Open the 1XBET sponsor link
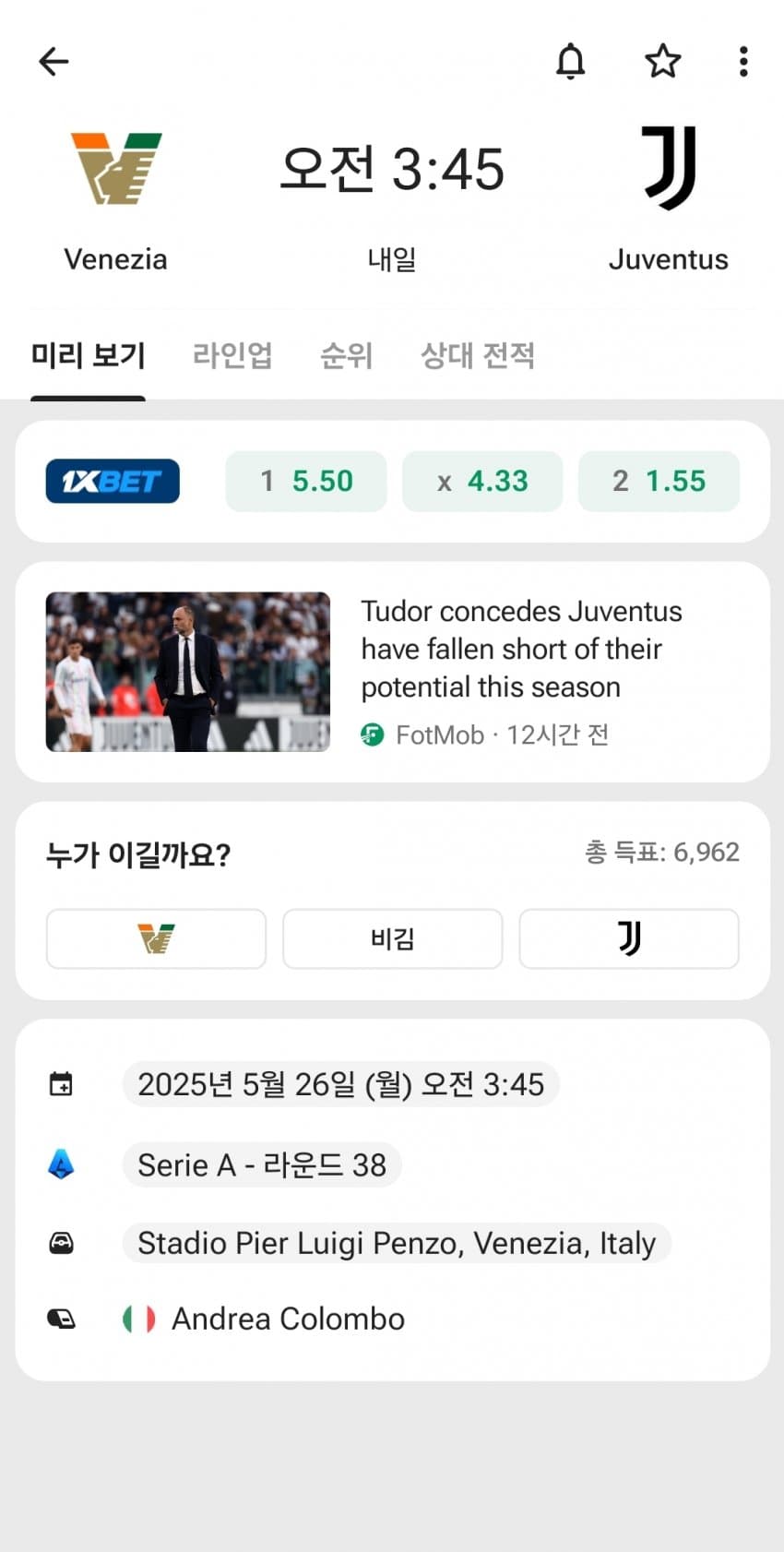The height and width of the screenshot is (1552, 784). coord(113,481)
